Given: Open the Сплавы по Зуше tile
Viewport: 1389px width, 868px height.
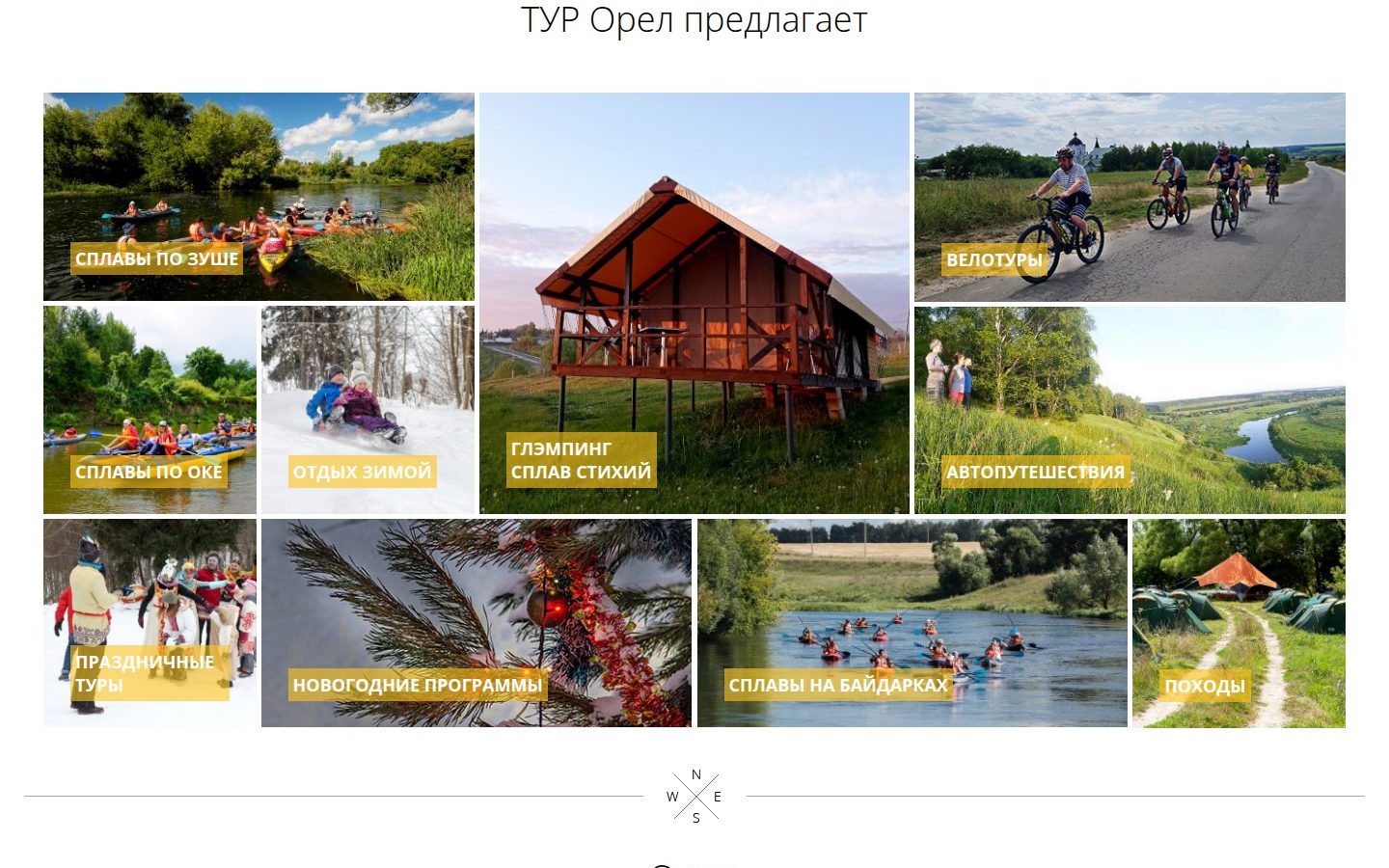Looking at the screenshot, I should (x=259, y=197).
